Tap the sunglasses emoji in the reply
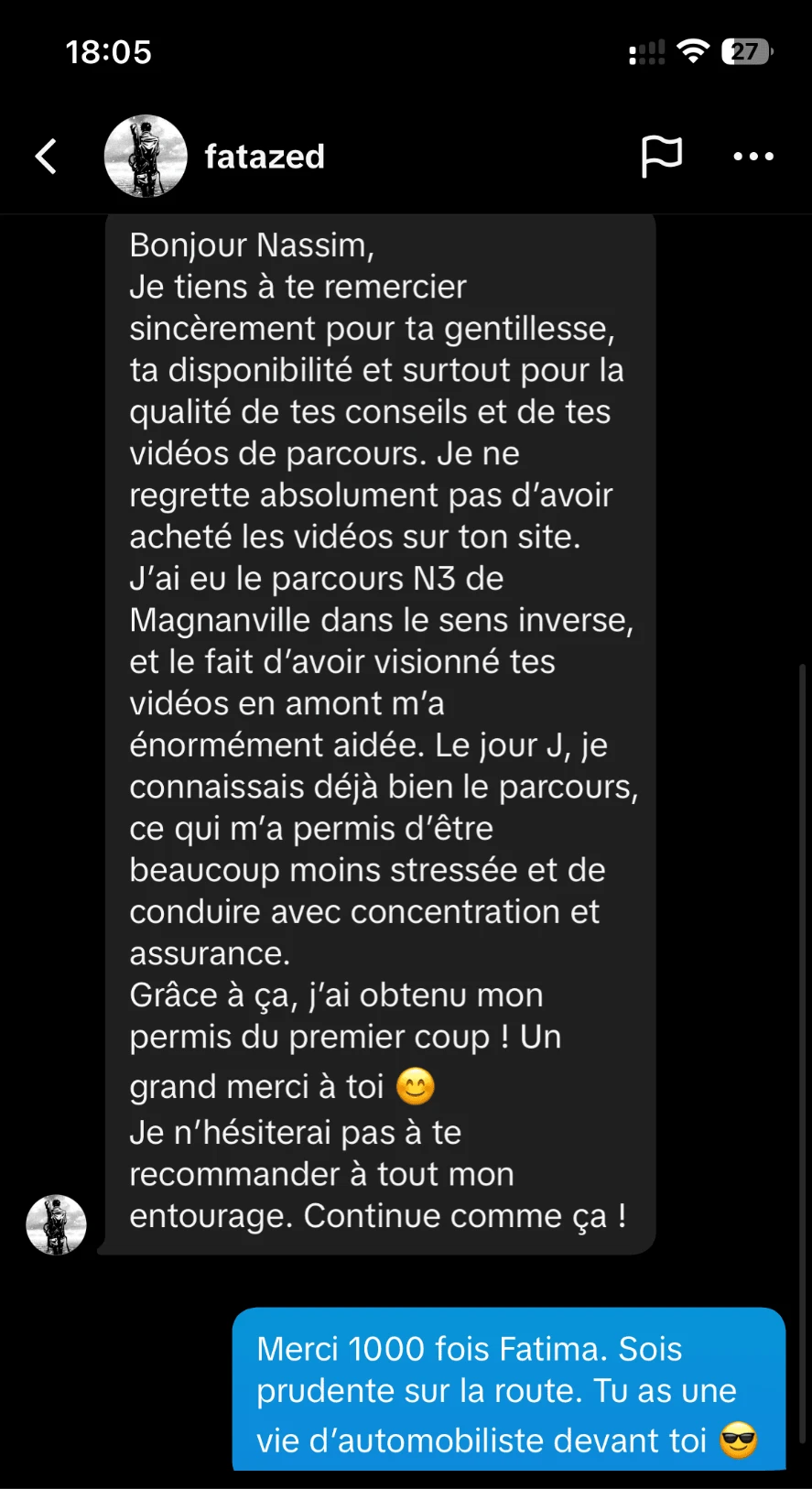This screenshot has width=812, height=1489. (740, 1439)
